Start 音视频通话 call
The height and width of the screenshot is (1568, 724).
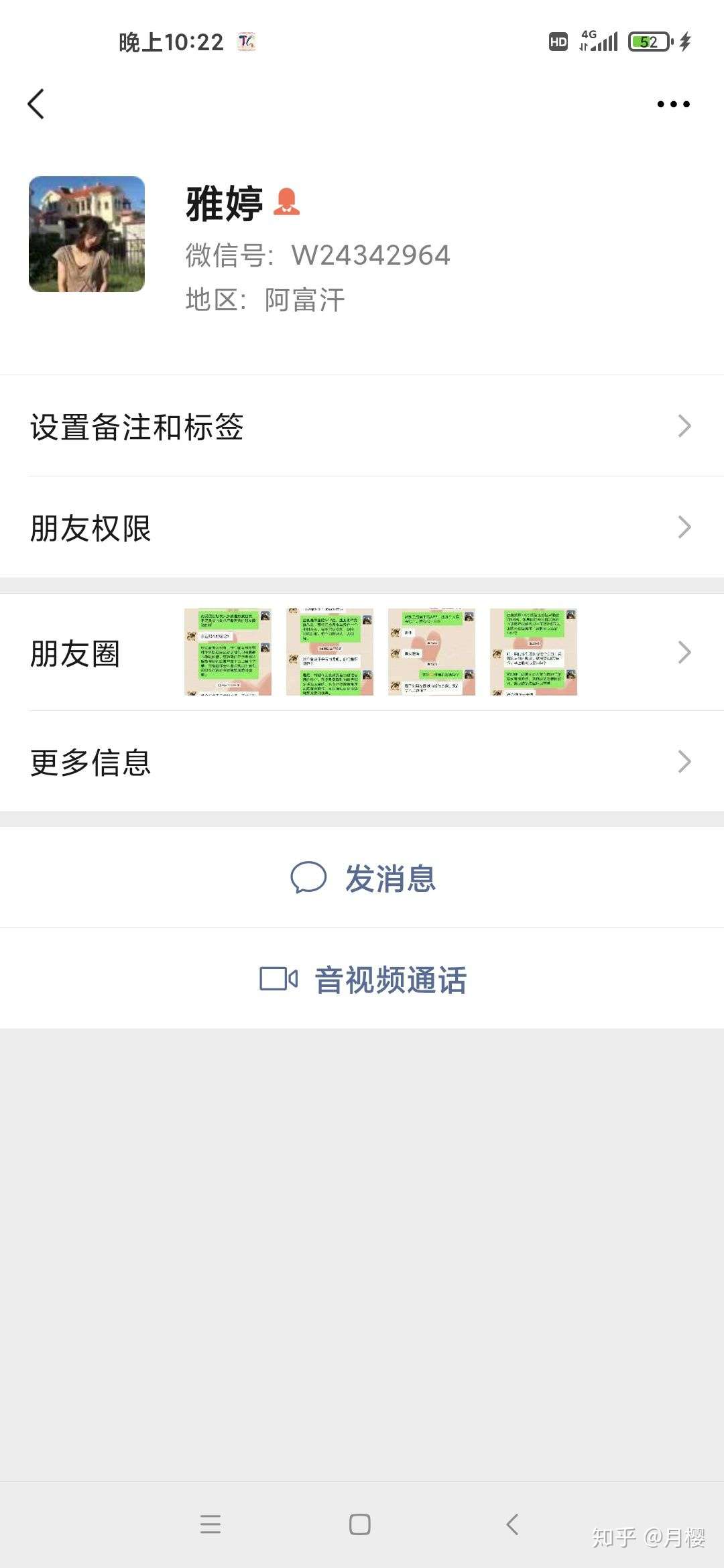point(362,979)
